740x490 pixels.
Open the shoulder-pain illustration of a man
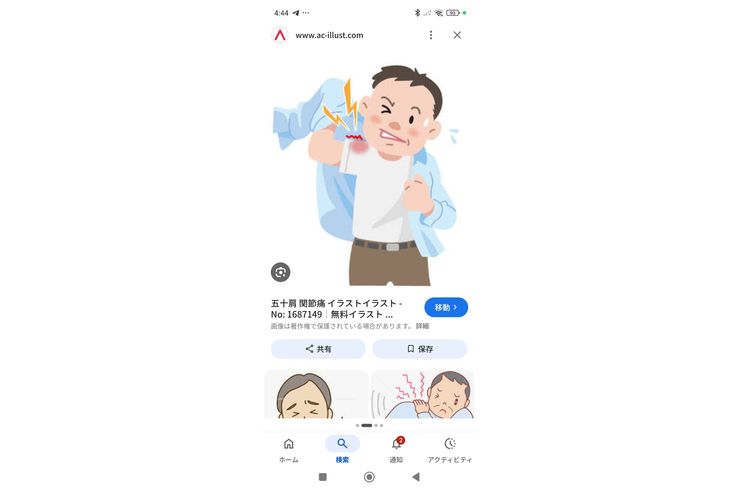pos(370,170)
